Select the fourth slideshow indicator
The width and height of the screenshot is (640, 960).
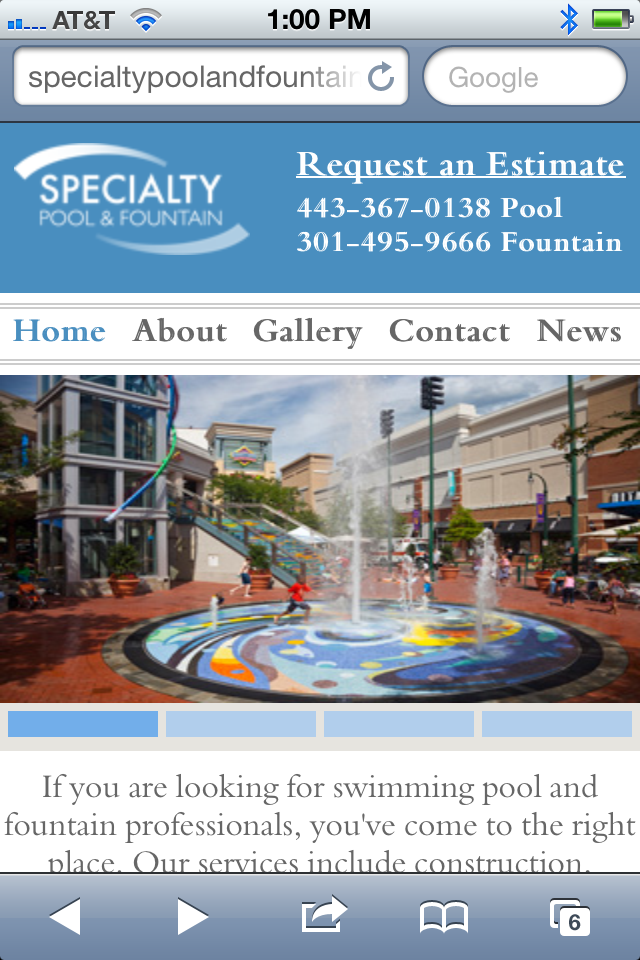[x=556, y=724]
